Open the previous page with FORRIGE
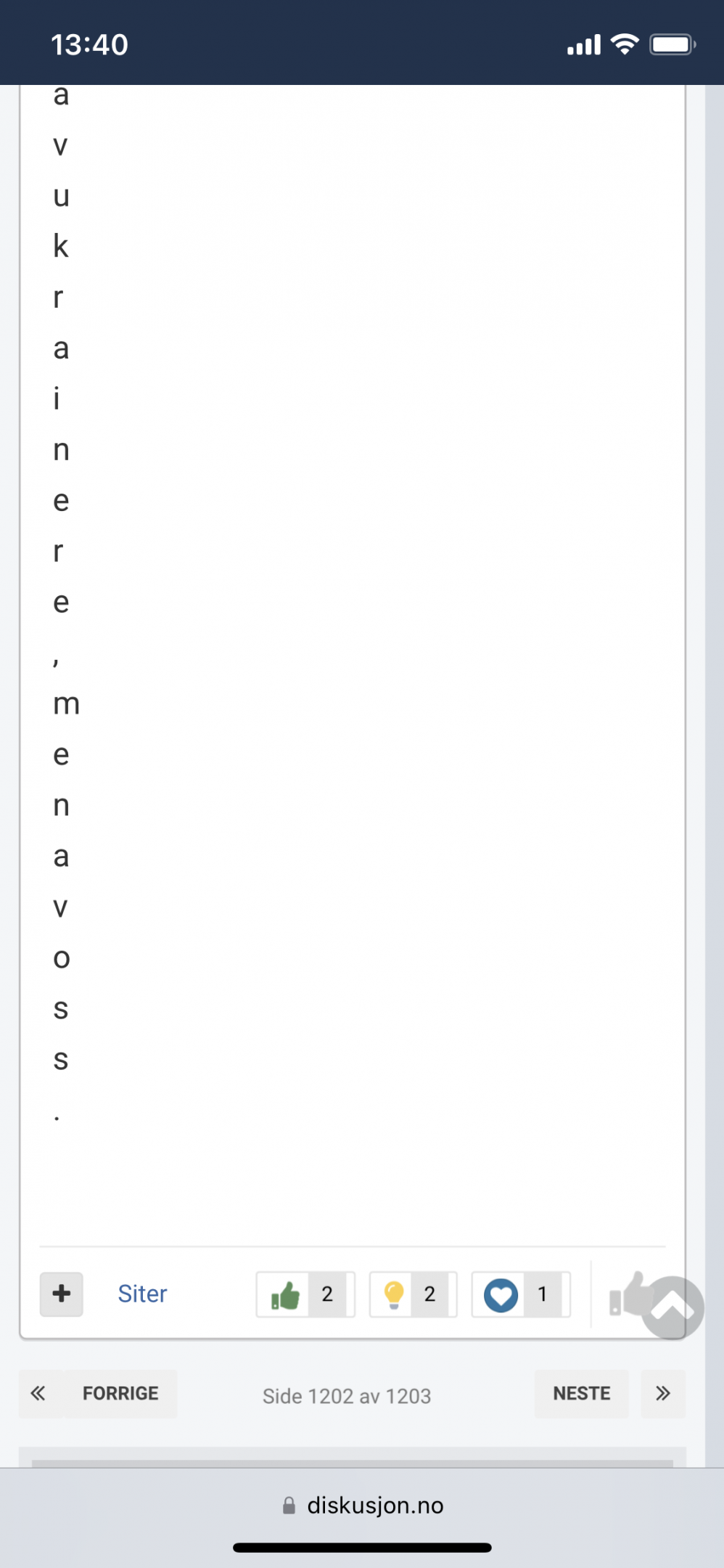The image size is (724, 1568). point(120,1393)
